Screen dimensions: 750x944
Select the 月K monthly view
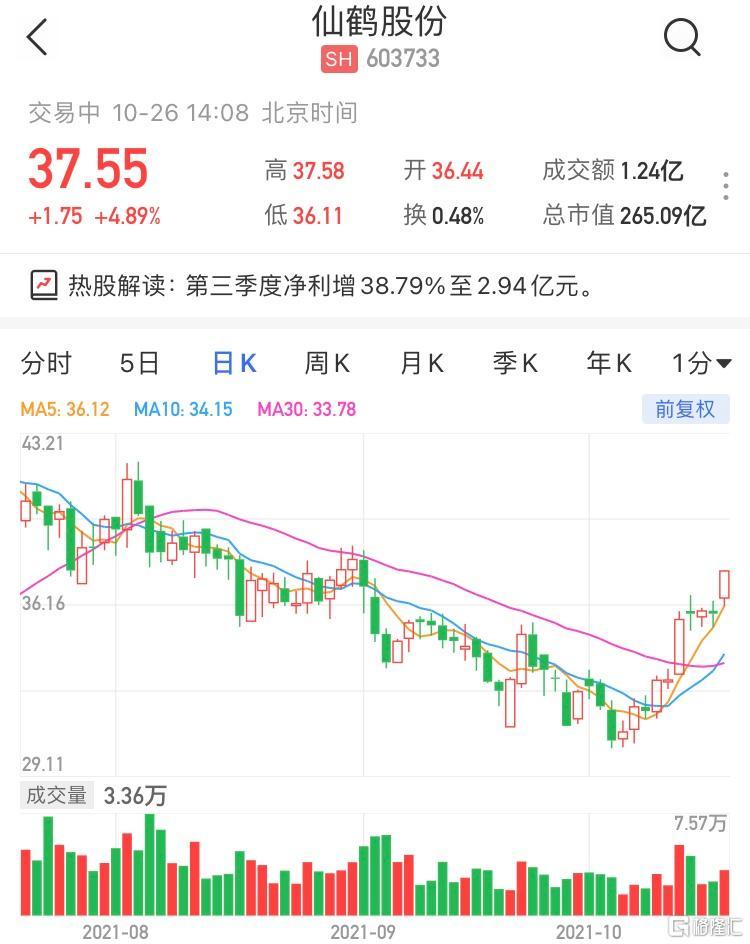tap(420, 363)
